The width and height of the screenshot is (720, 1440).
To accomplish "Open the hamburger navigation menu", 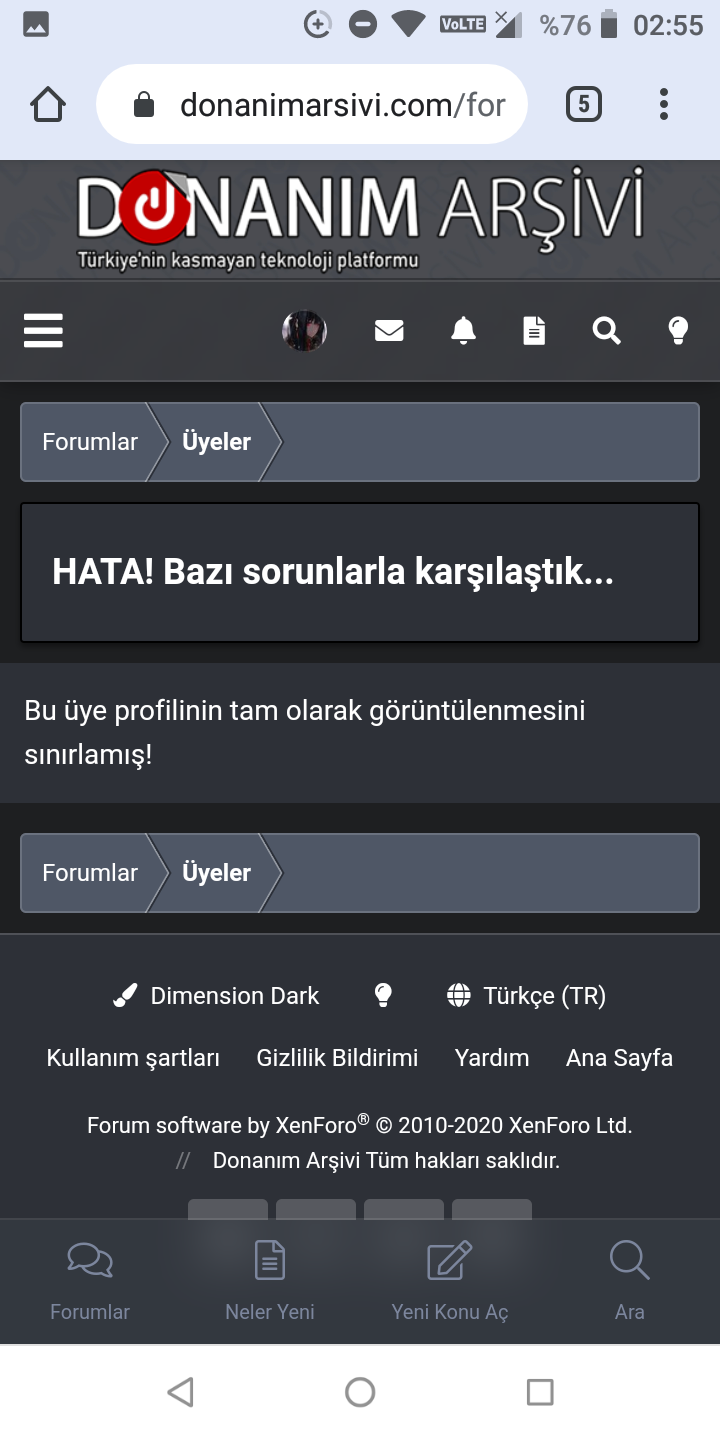I will pyautogui.click(x=44, y=330).
